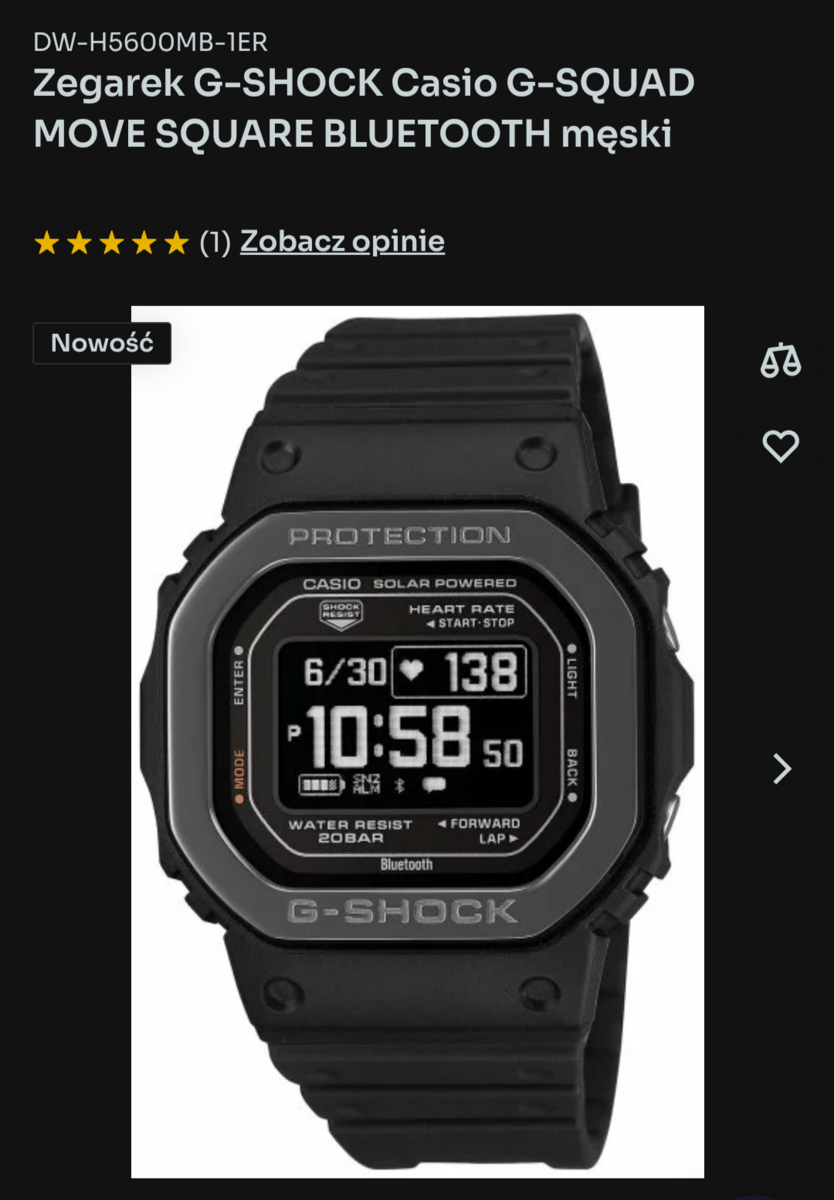This screenshot has height=1200, width=834.
Task: Open the G-SHOCK watch product image
Action: [417, 741]
